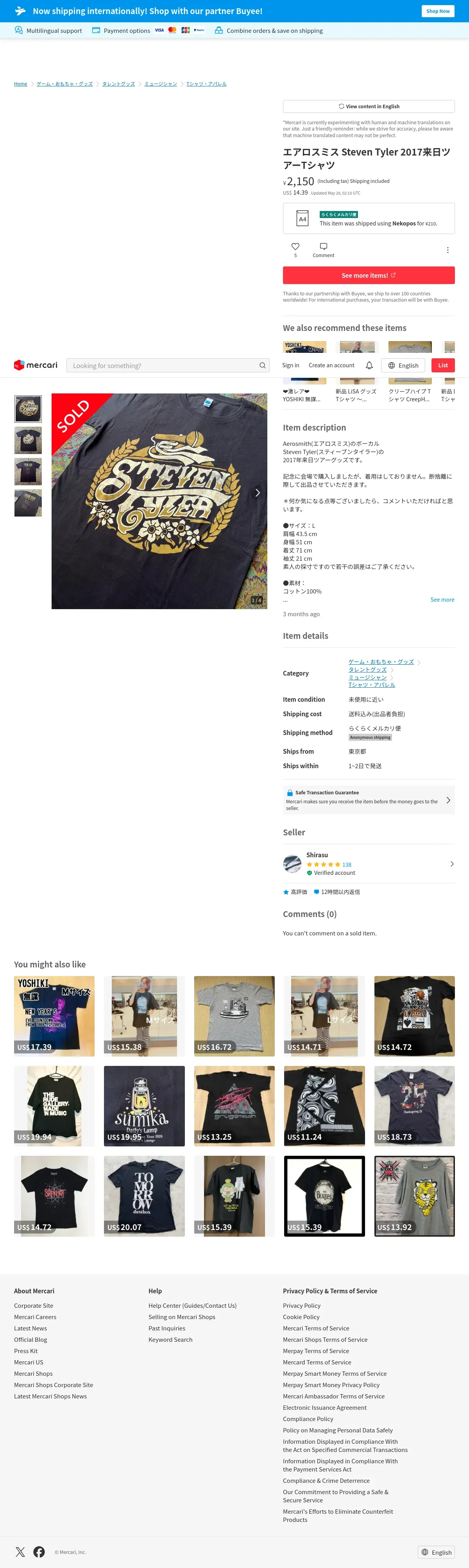Expand description with See more
The image size is (469, 1568).
[442, 600]
